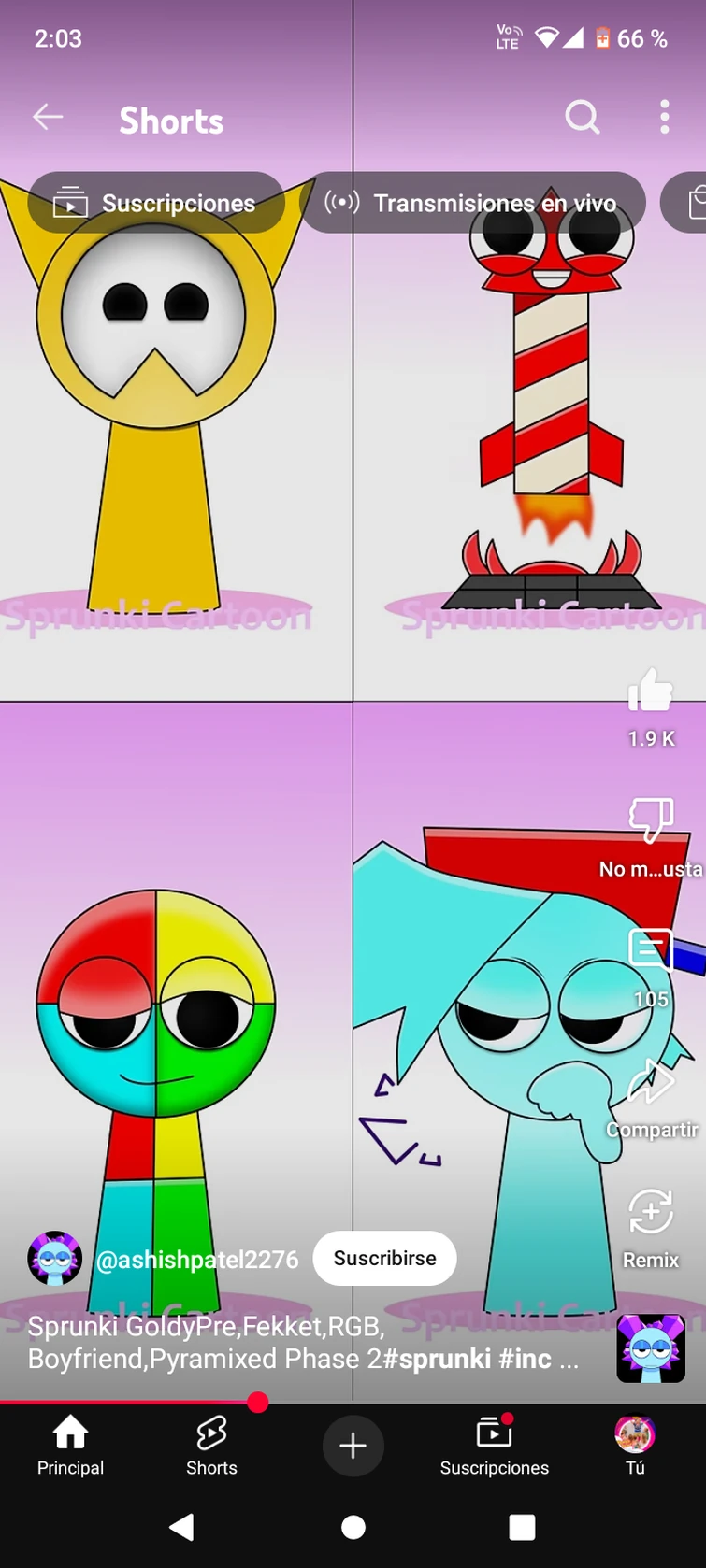The height and width of the screenshot is (1568, 706).
Task: Open the @ashishpatel2276 channel
Action: click(197, 1260)
